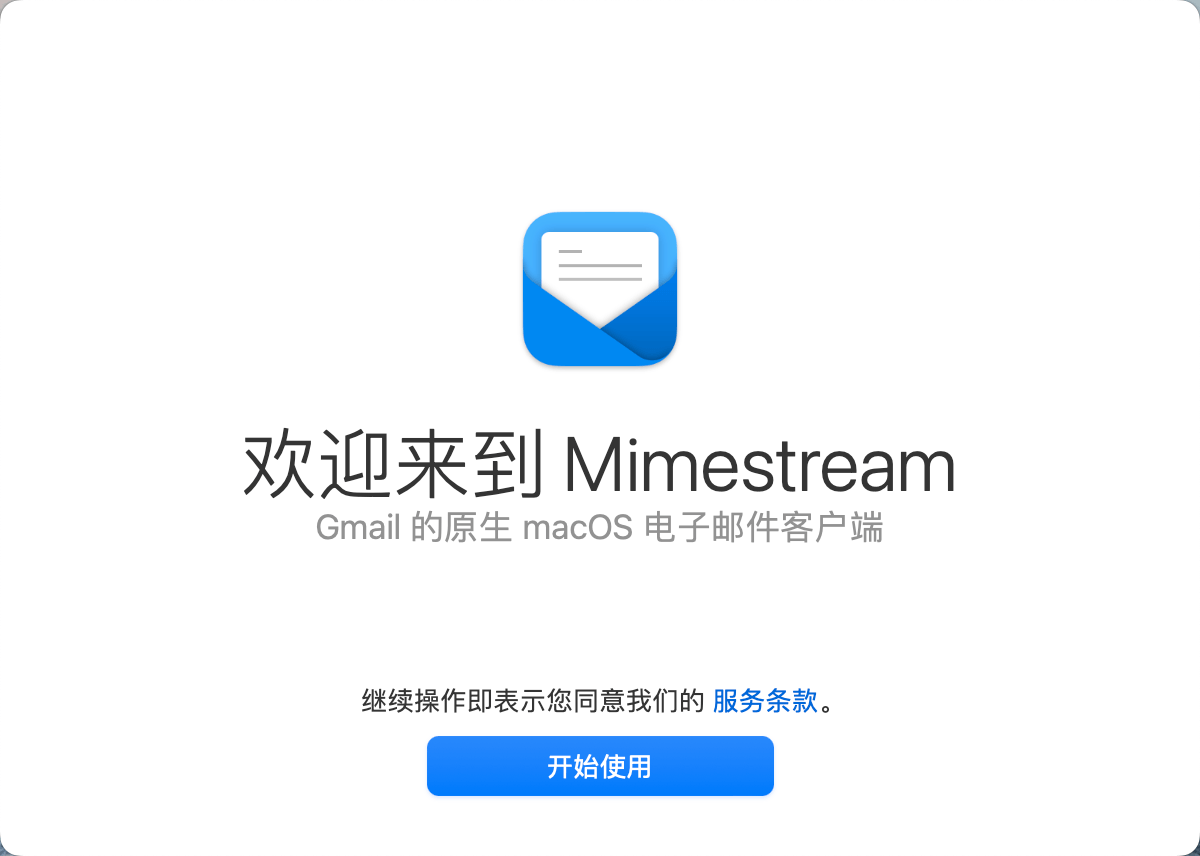
Task: Tap the 开始使用 button
Action: [600, 766]
